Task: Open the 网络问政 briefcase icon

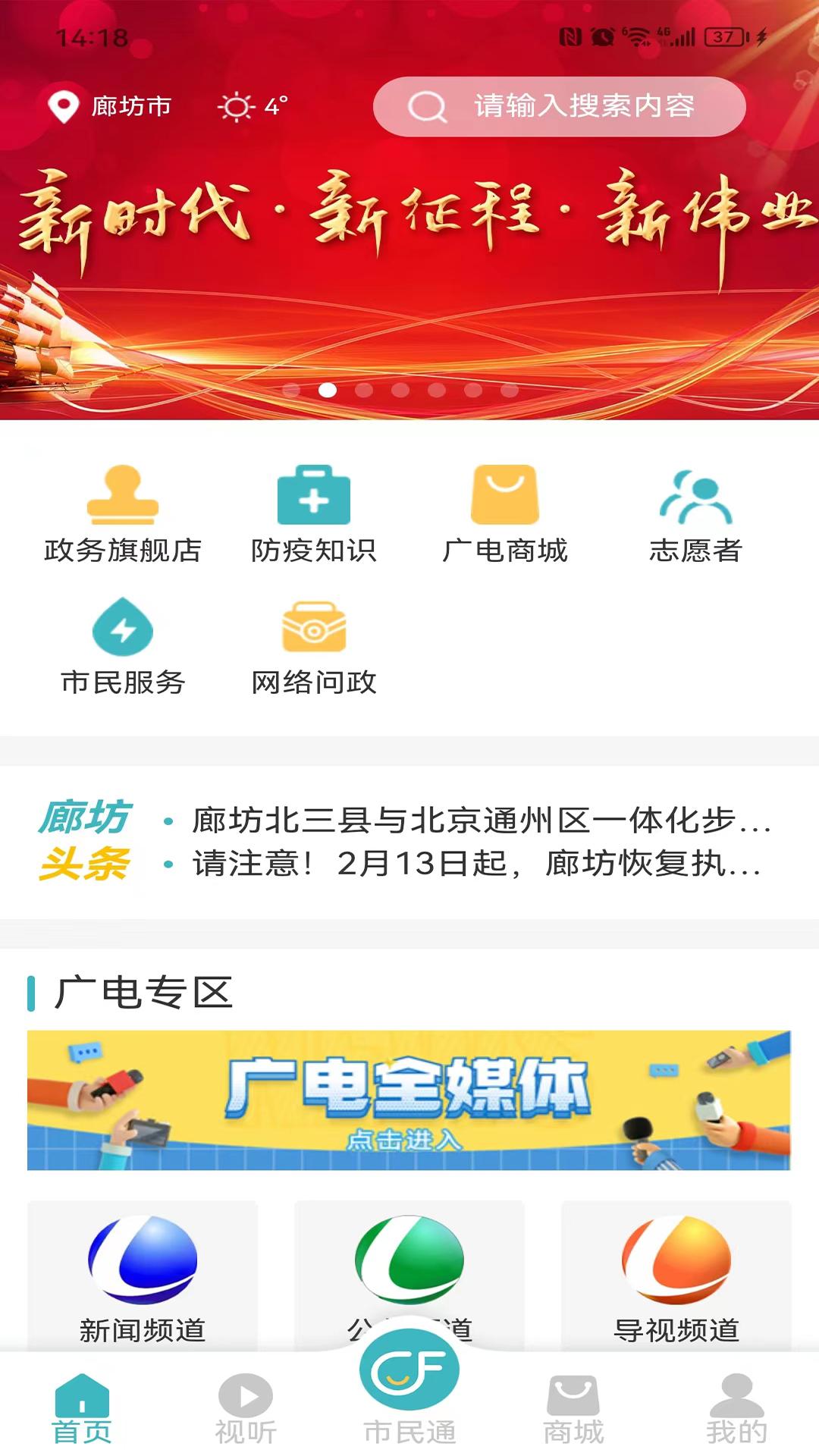Action: (x=315, y=629)
